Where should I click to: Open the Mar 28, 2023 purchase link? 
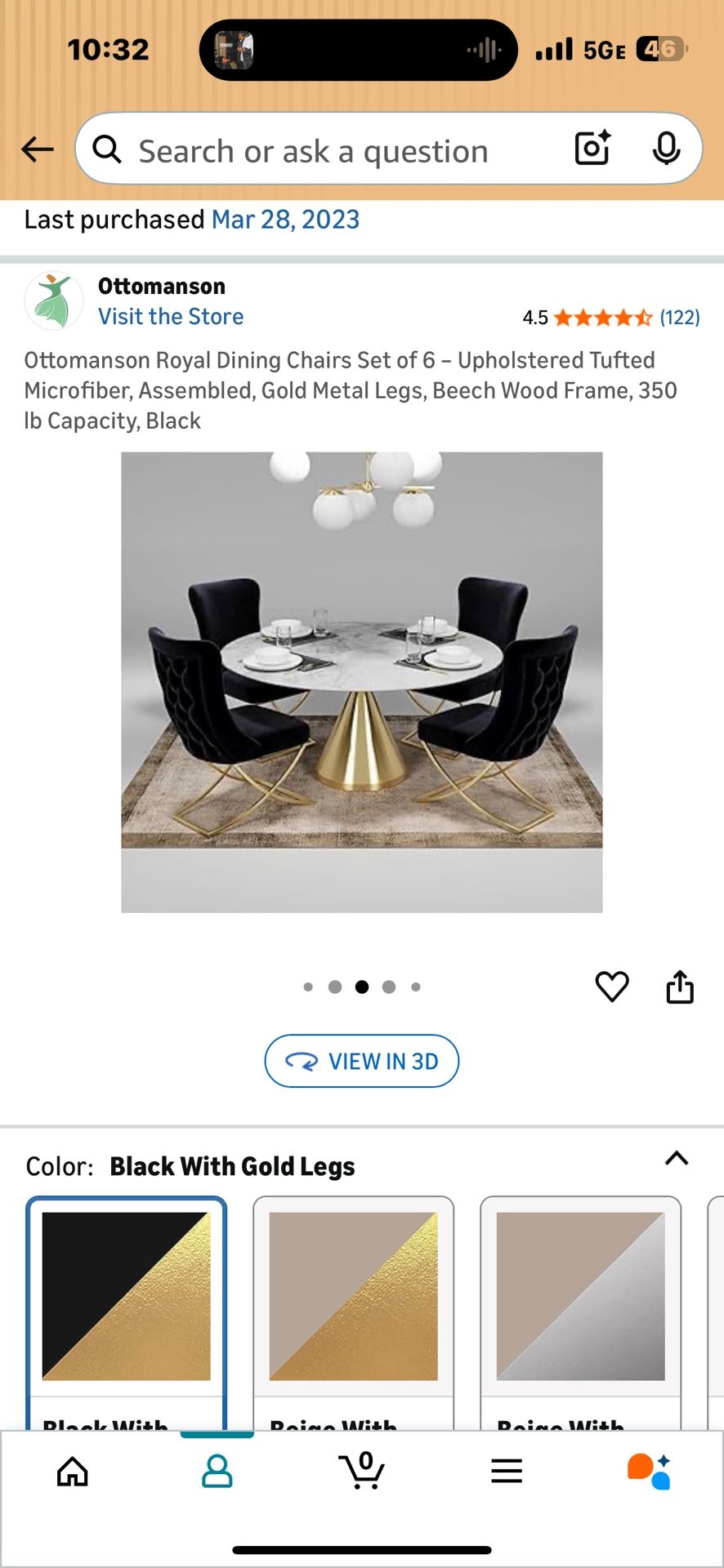(x=285, y=220)
